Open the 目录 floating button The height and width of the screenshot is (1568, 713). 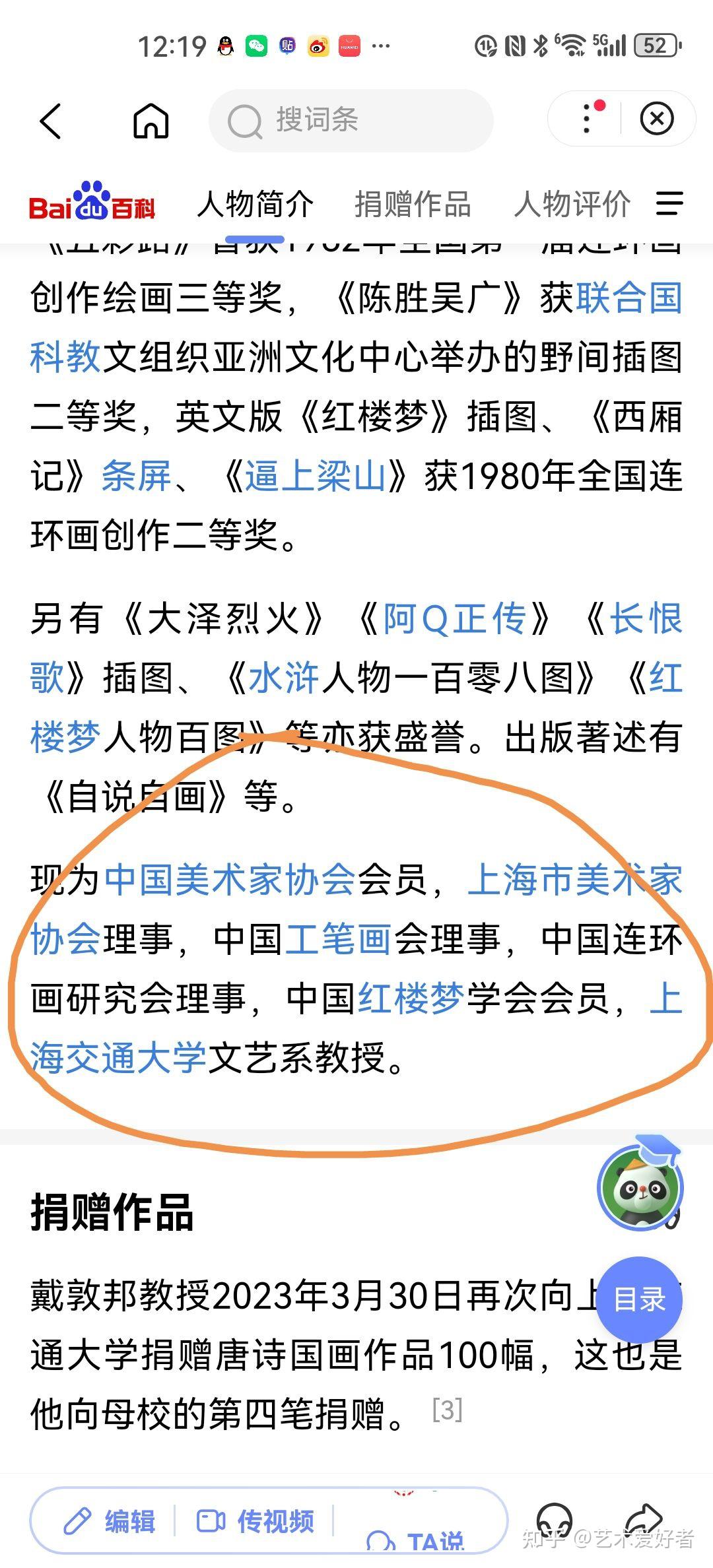639,1299
